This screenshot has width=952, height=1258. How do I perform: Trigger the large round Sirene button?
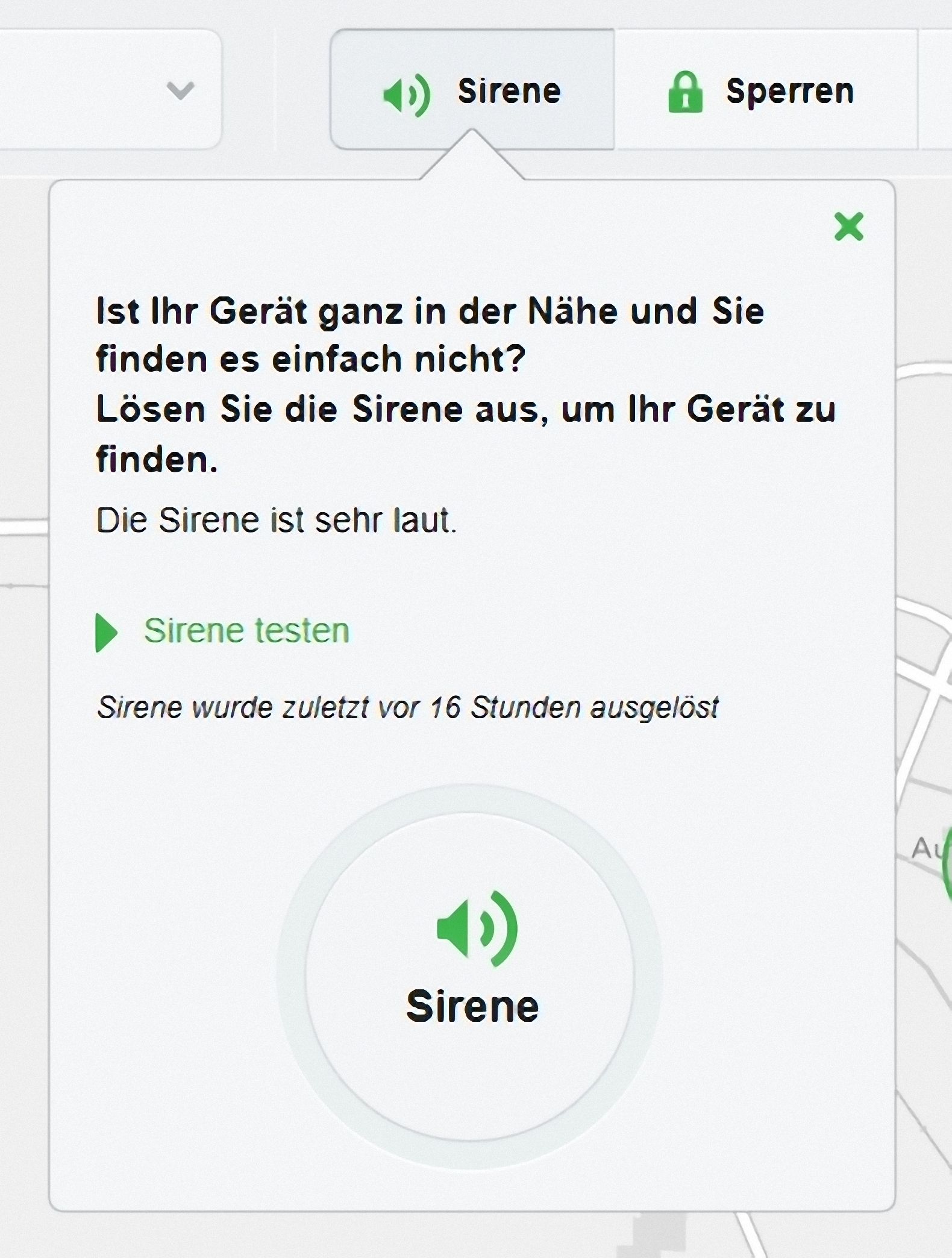[471, 976]
